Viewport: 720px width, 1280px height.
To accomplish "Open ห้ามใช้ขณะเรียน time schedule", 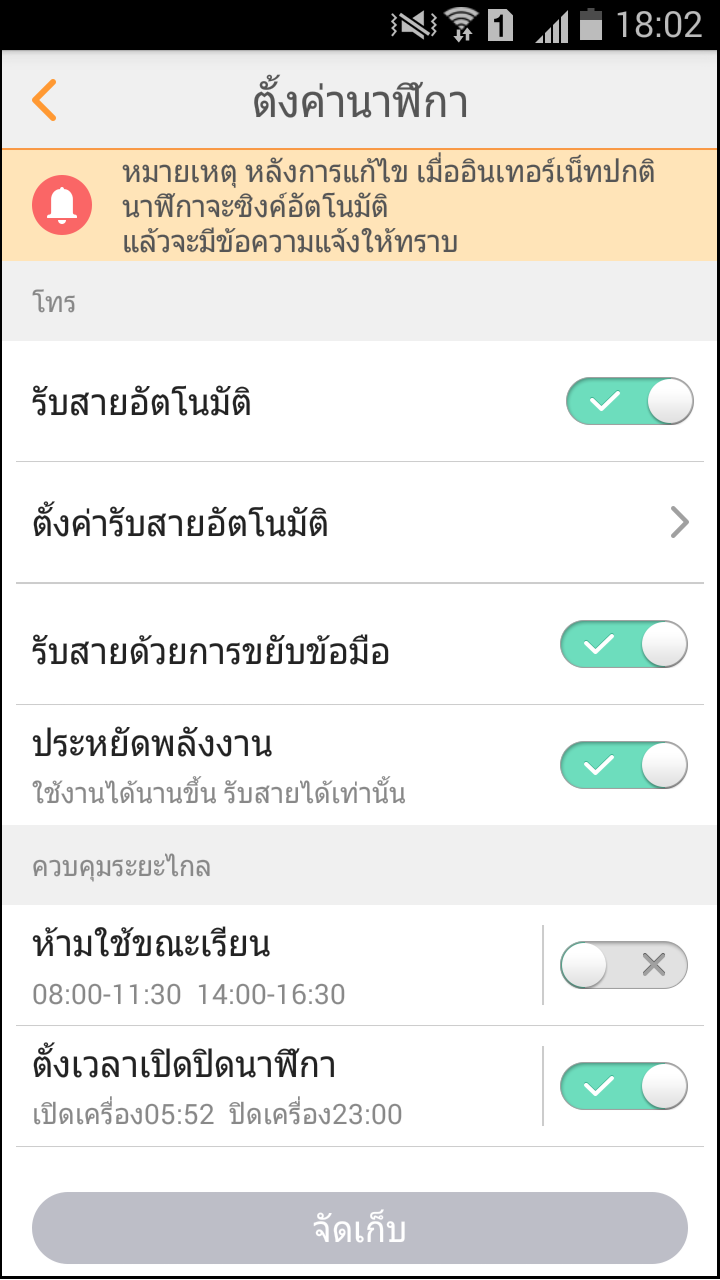I will pyautogui.click(x=270, y=966).
